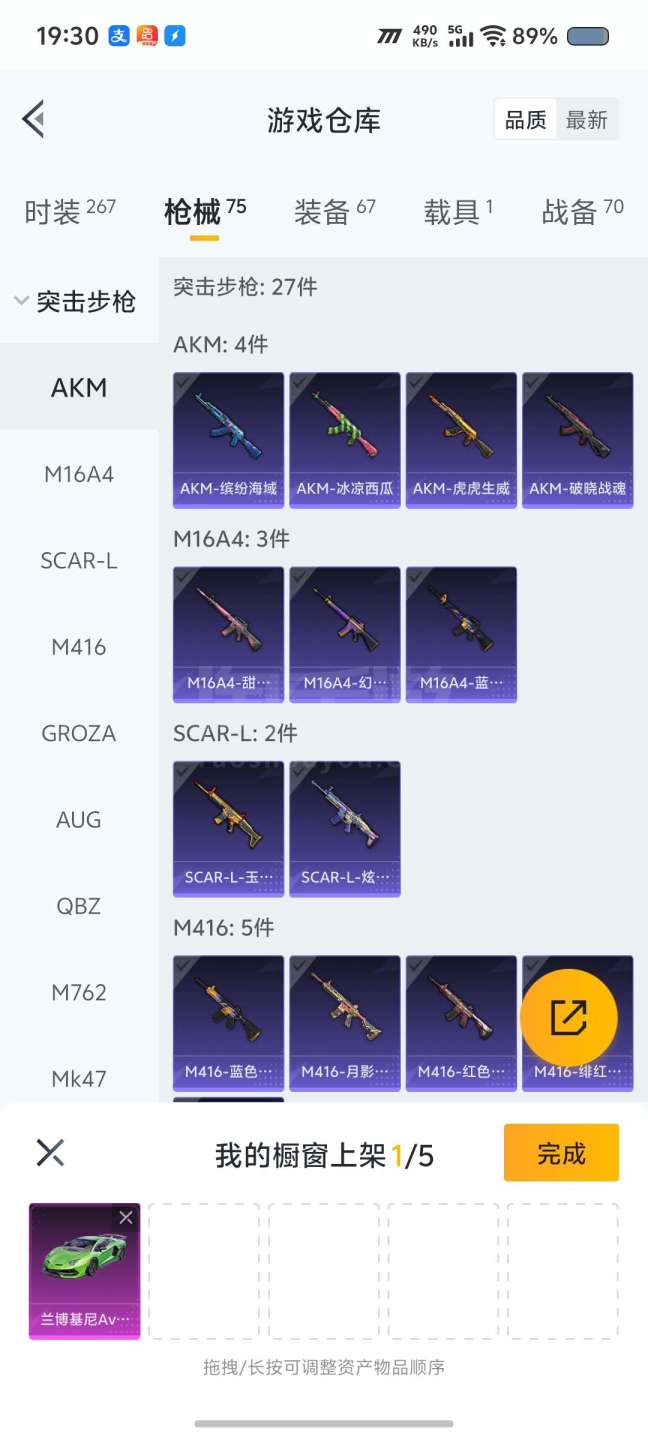The image size is (648, 1440).
Task: Select GROZA in the side list
Action: (79, 733)
